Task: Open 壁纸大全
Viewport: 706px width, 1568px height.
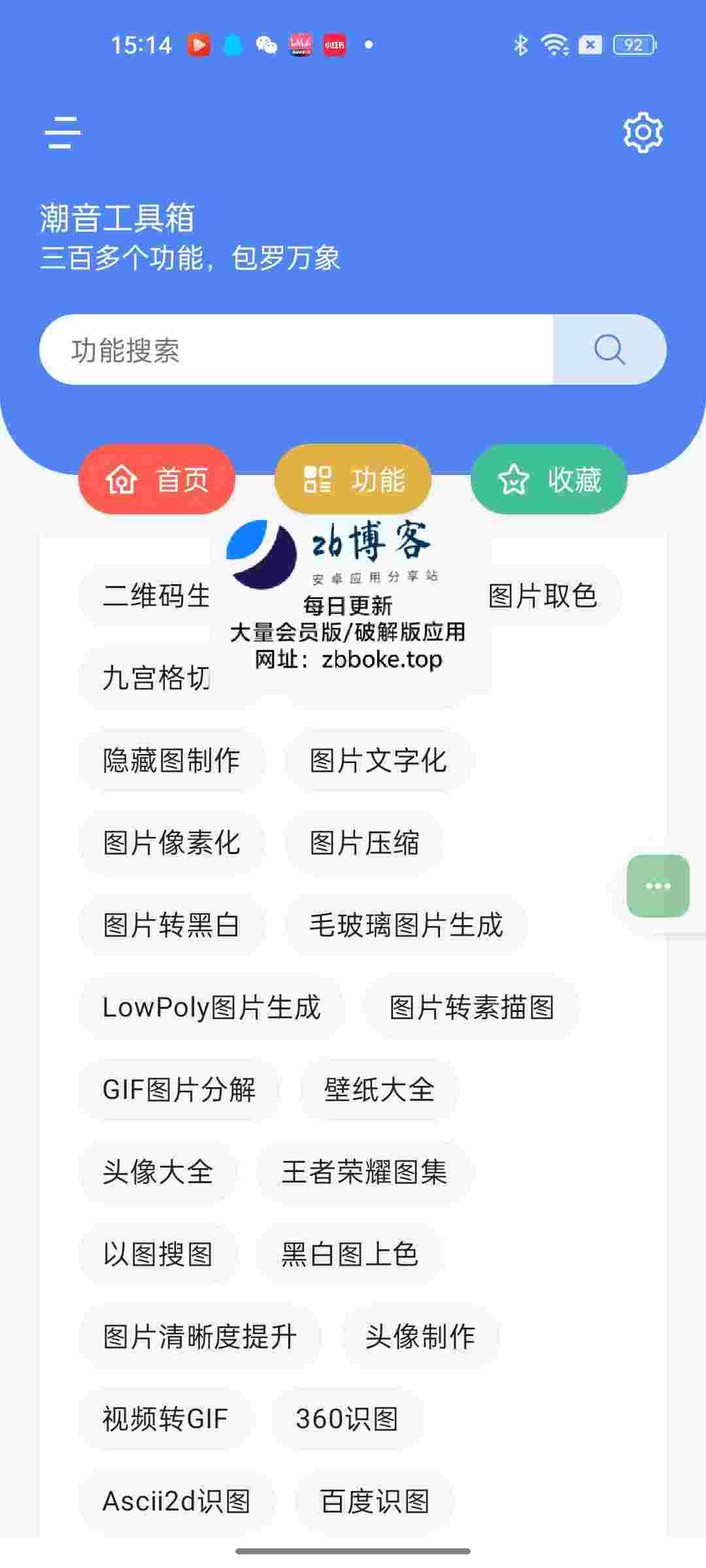Action: 379,1090
